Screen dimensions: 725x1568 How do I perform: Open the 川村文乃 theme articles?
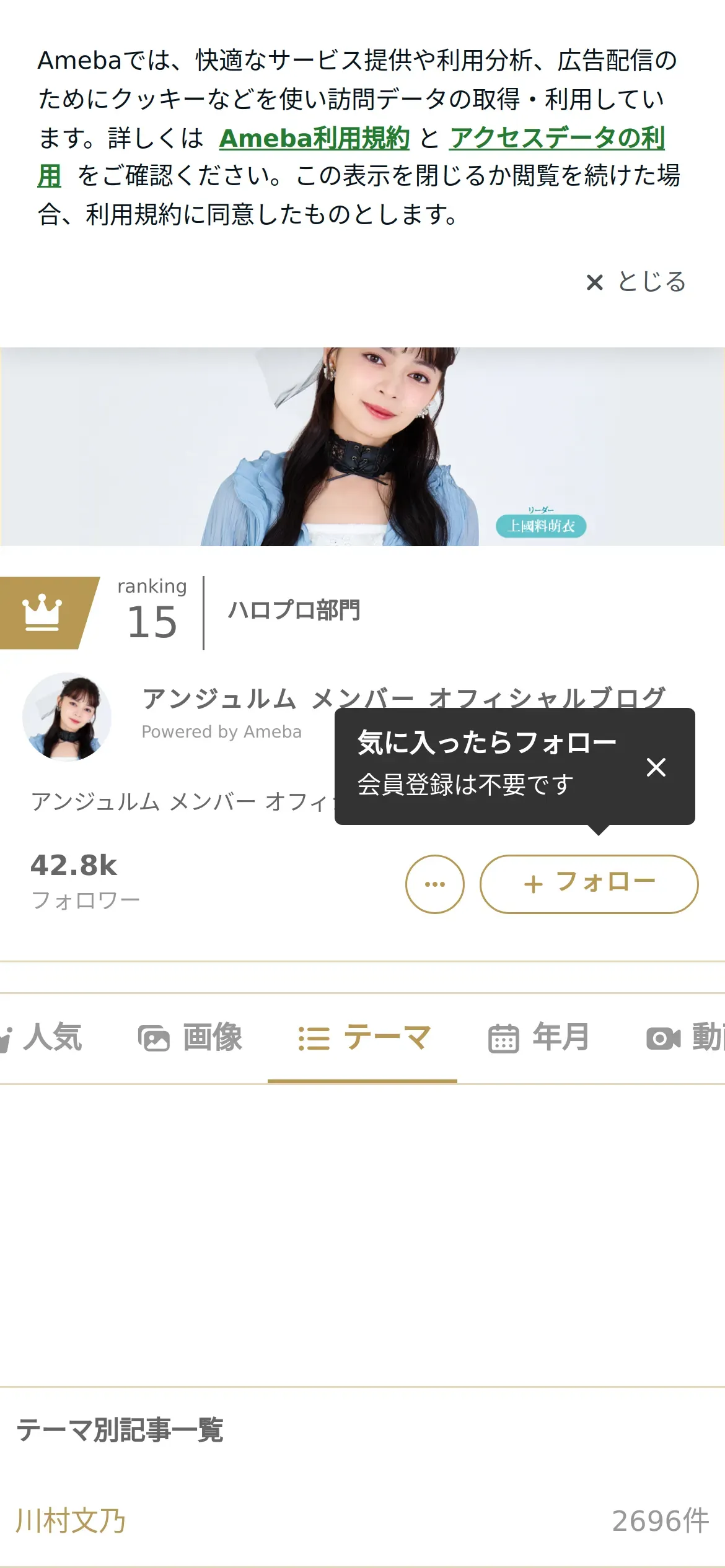tap(71, 1520)
